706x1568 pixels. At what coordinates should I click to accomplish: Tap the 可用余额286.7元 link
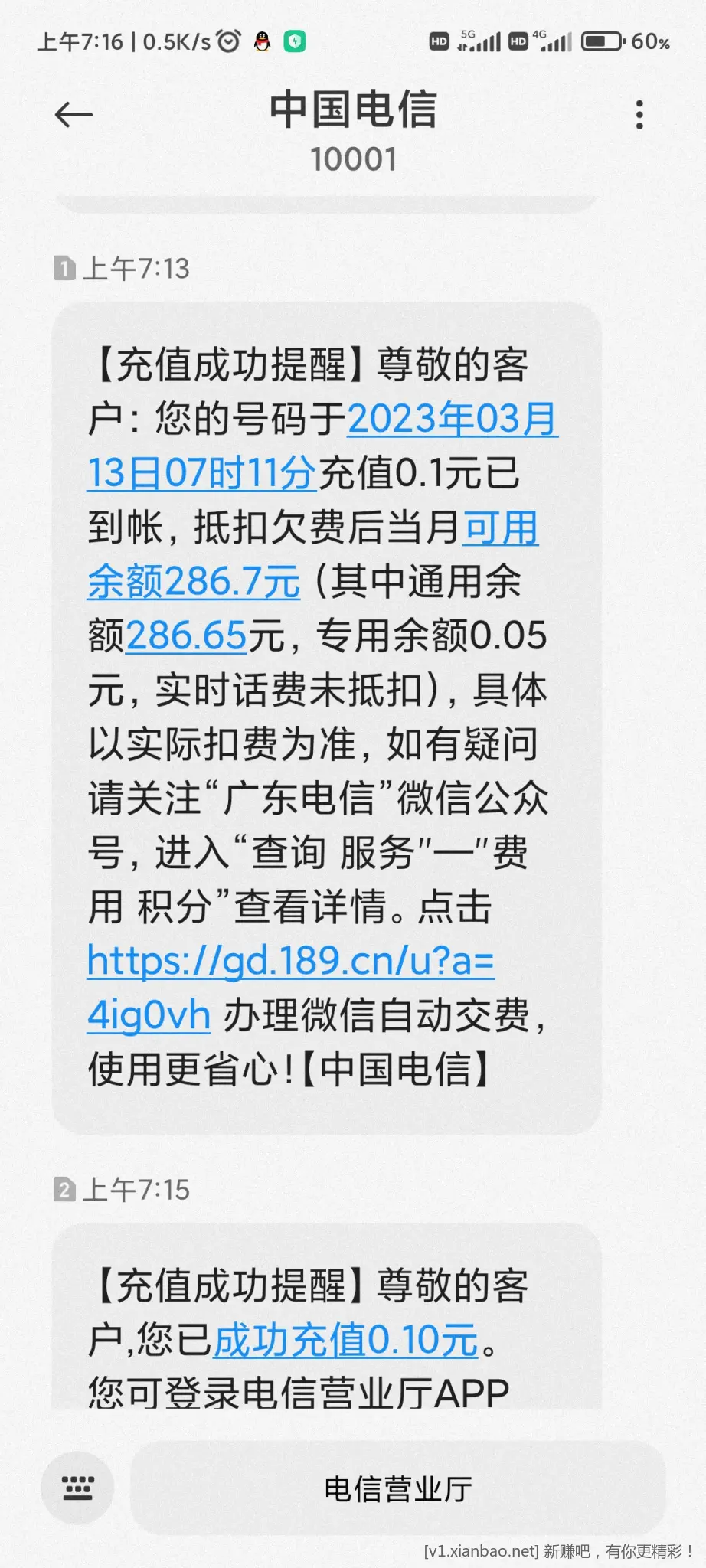(312, 554)
